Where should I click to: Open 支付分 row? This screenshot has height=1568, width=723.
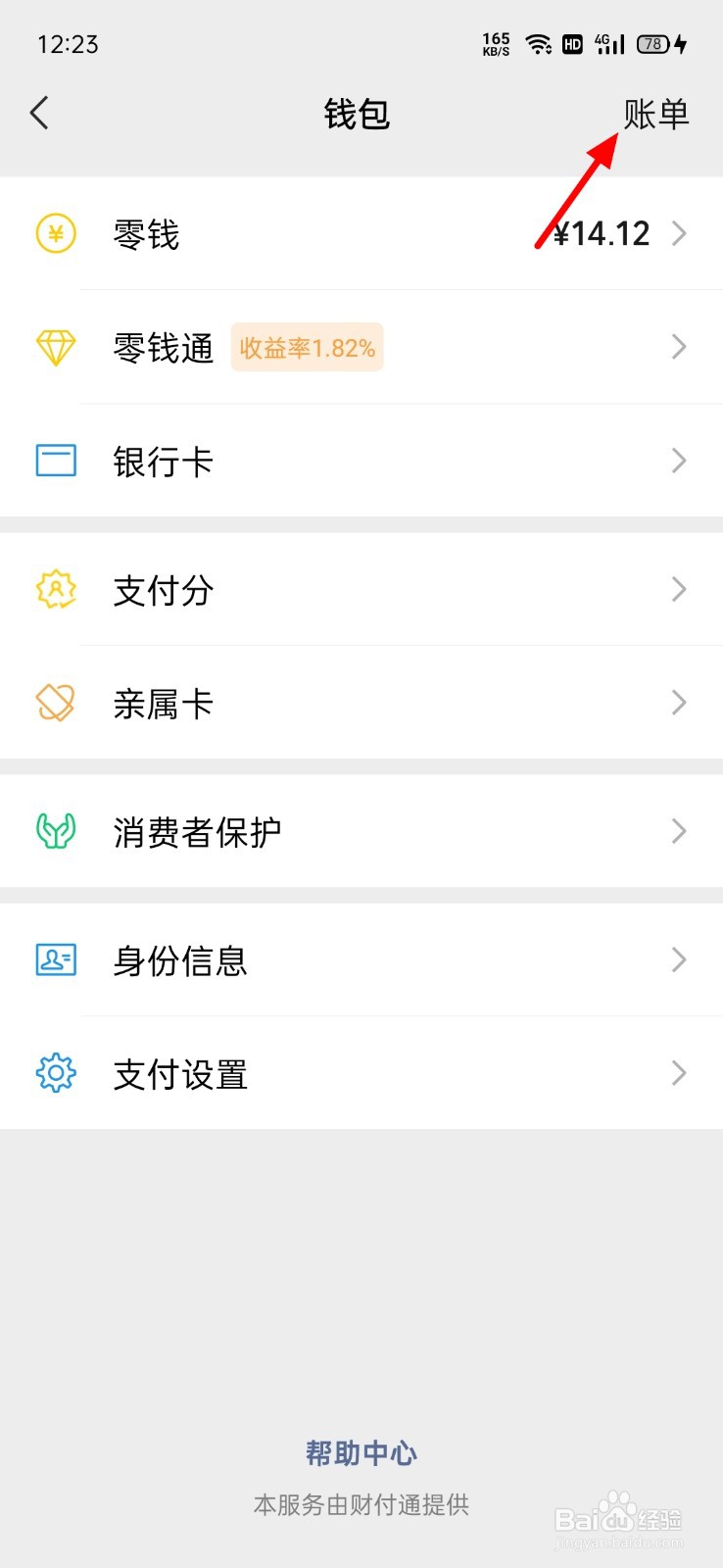tap(361, 589)
